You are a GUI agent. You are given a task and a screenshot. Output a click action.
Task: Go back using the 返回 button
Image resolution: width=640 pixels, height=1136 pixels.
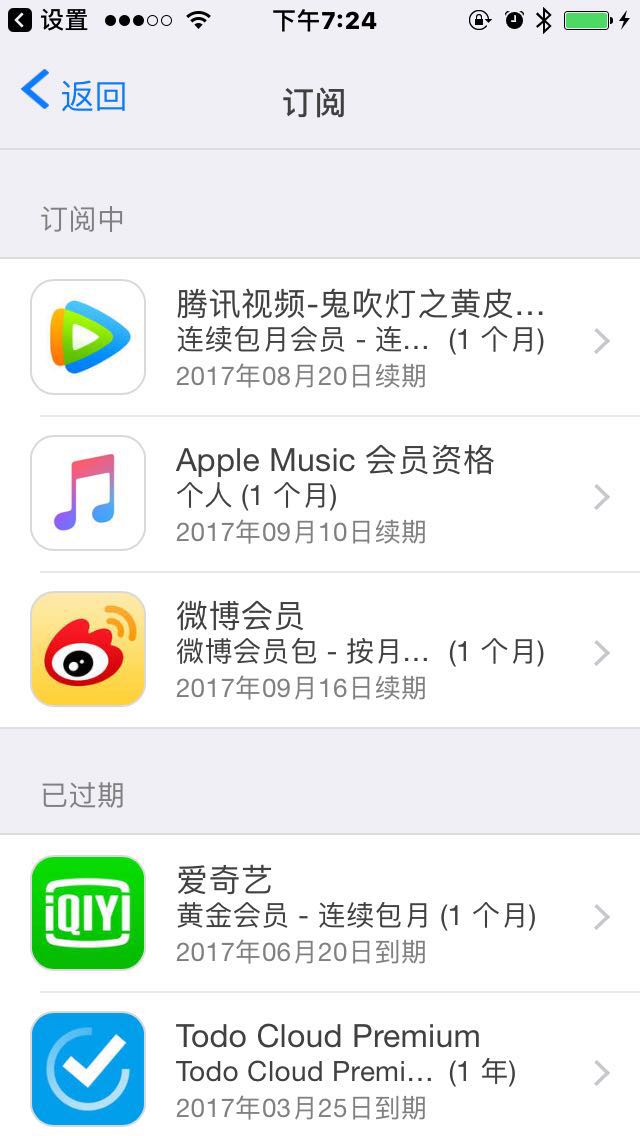pos(74,95)
